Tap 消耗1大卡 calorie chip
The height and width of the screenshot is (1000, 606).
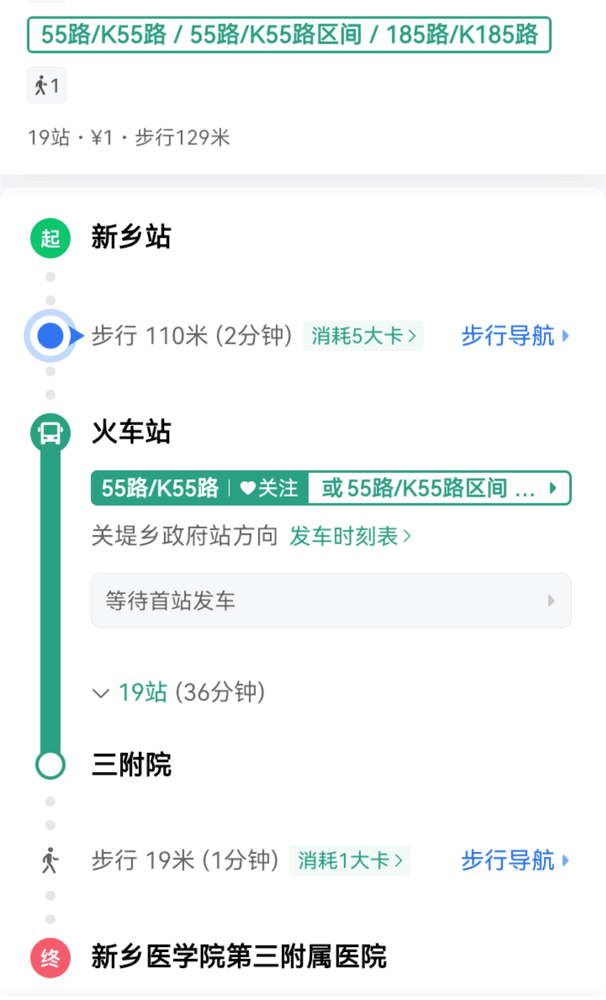click(x=350, y=860)
